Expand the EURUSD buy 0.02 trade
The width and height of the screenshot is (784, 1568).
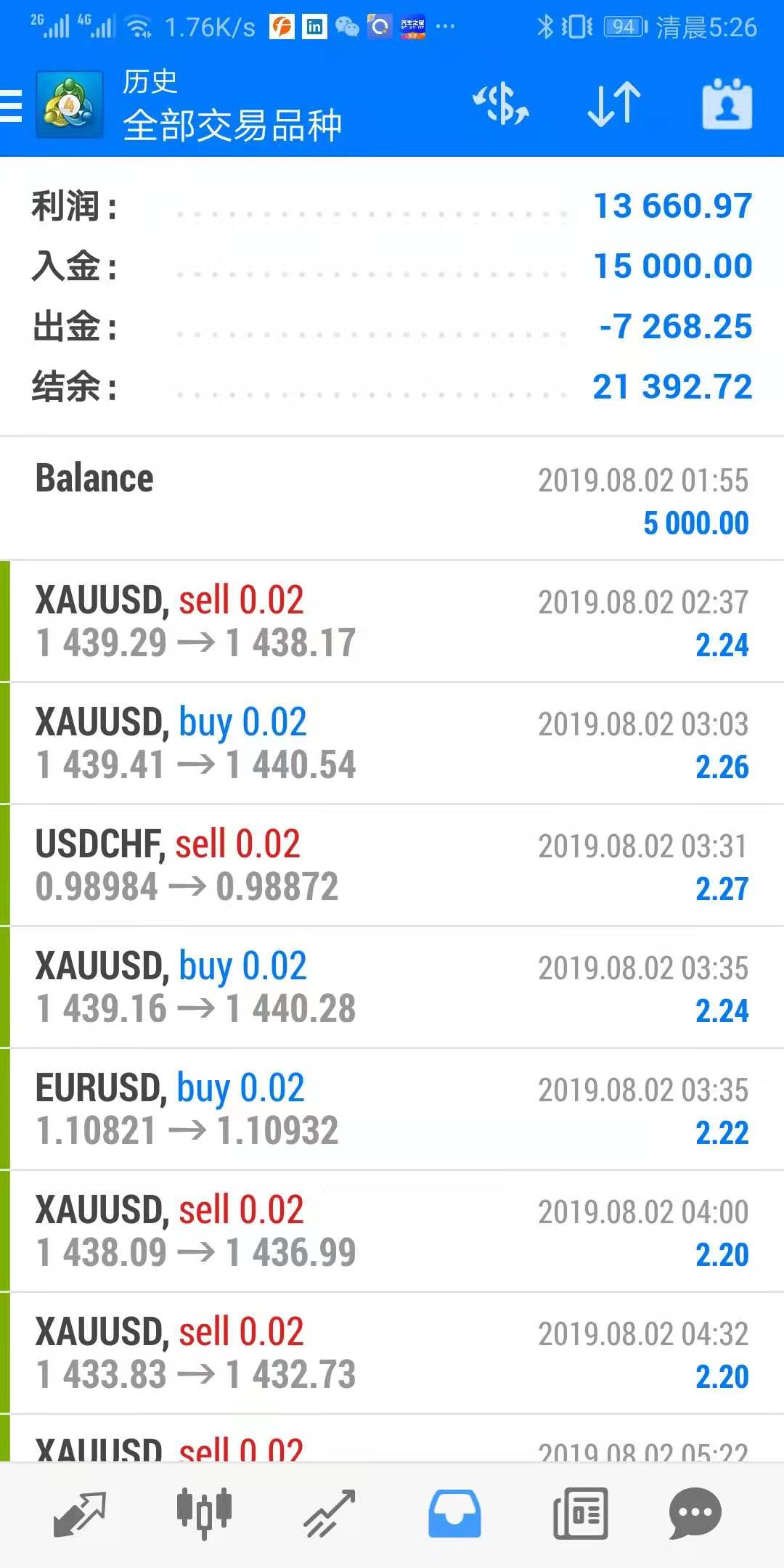392,1109
